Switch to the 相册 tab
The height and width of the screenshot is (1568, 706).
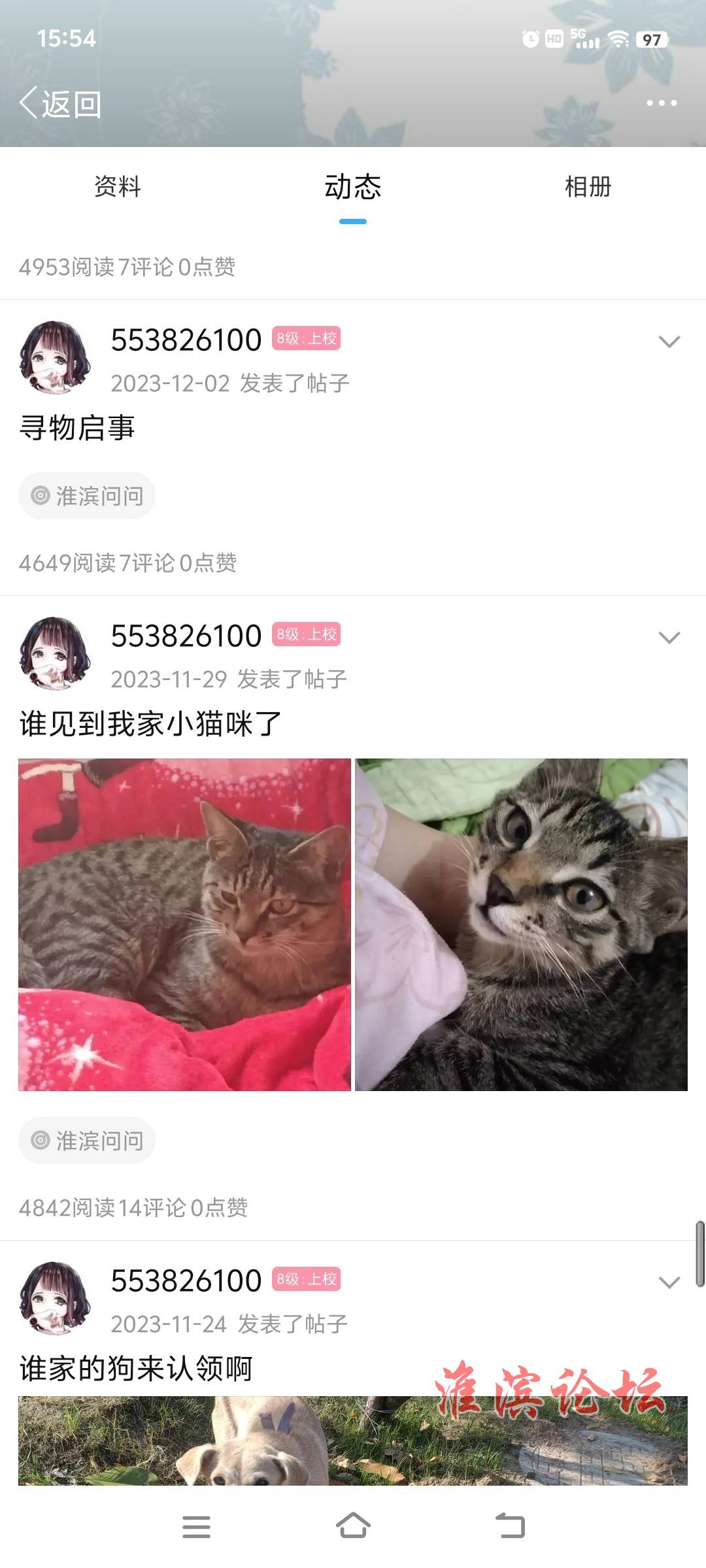(x=588, y=187)
